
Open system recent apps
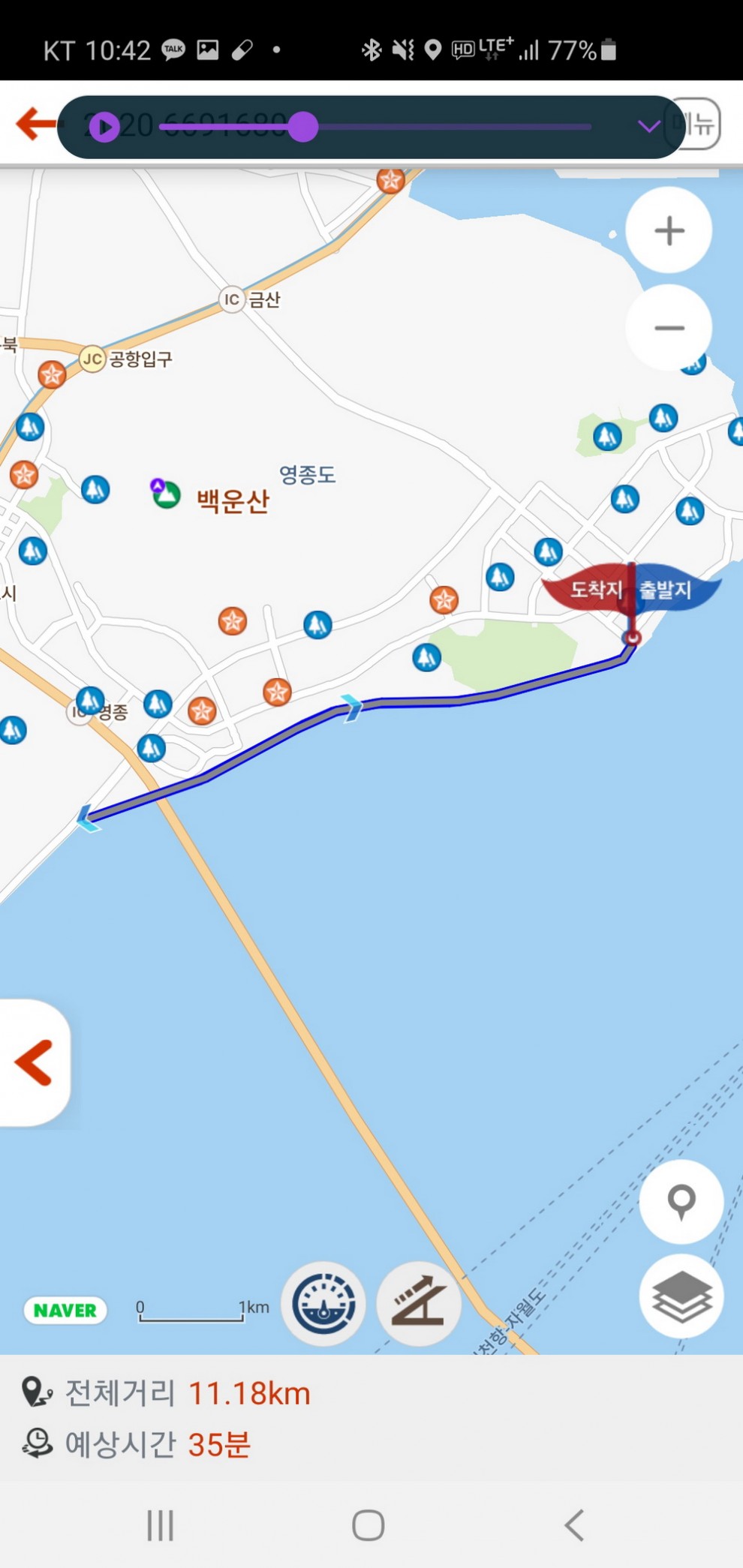(160, 1525)
